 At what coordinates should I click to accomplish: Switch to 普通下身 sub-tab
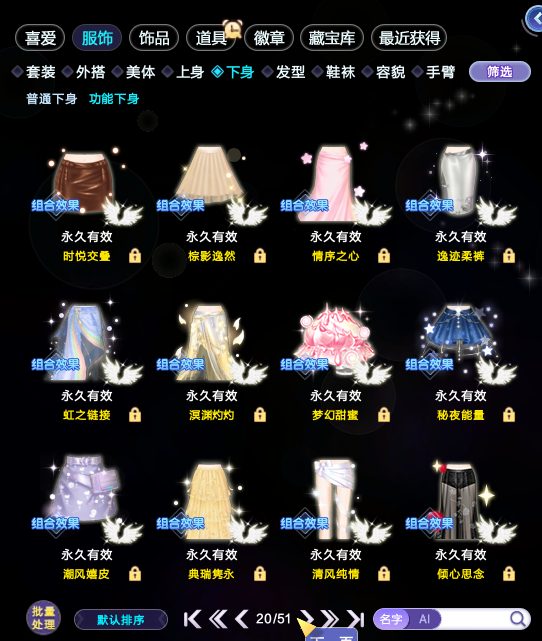[x=52, y=99]
